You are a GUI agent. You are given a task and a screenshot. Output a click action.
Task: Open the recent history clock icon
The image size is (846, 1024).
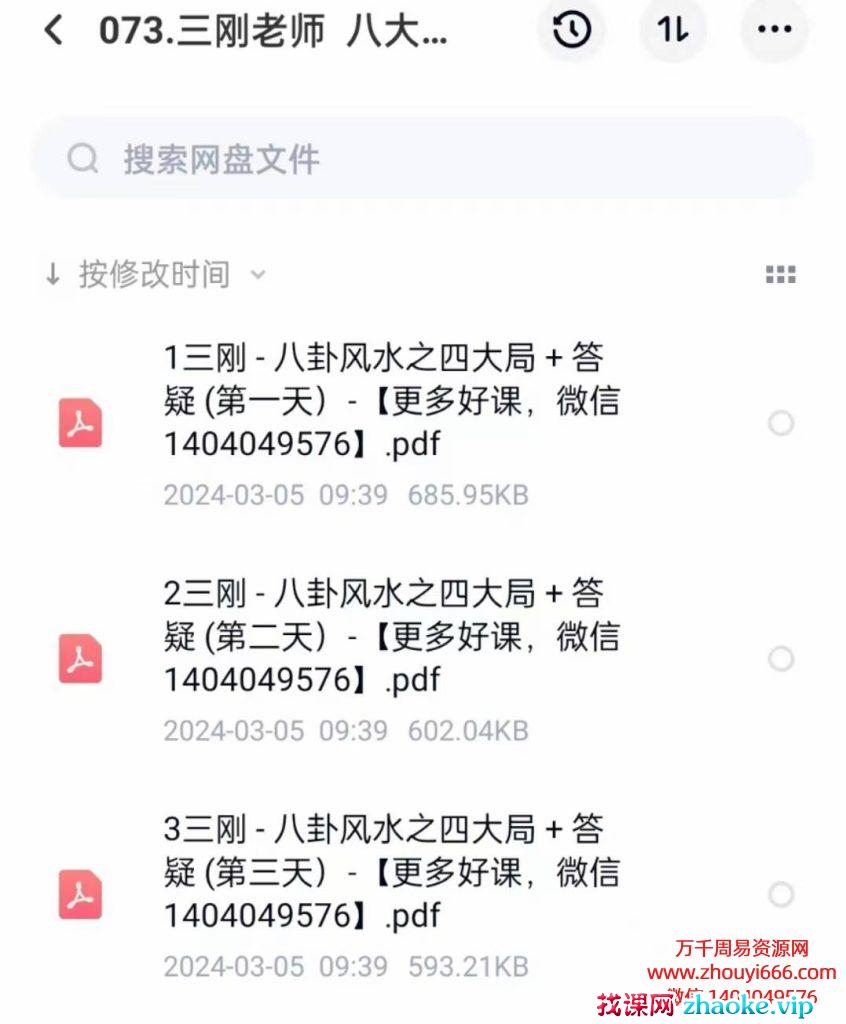click(x=571, y=31)
